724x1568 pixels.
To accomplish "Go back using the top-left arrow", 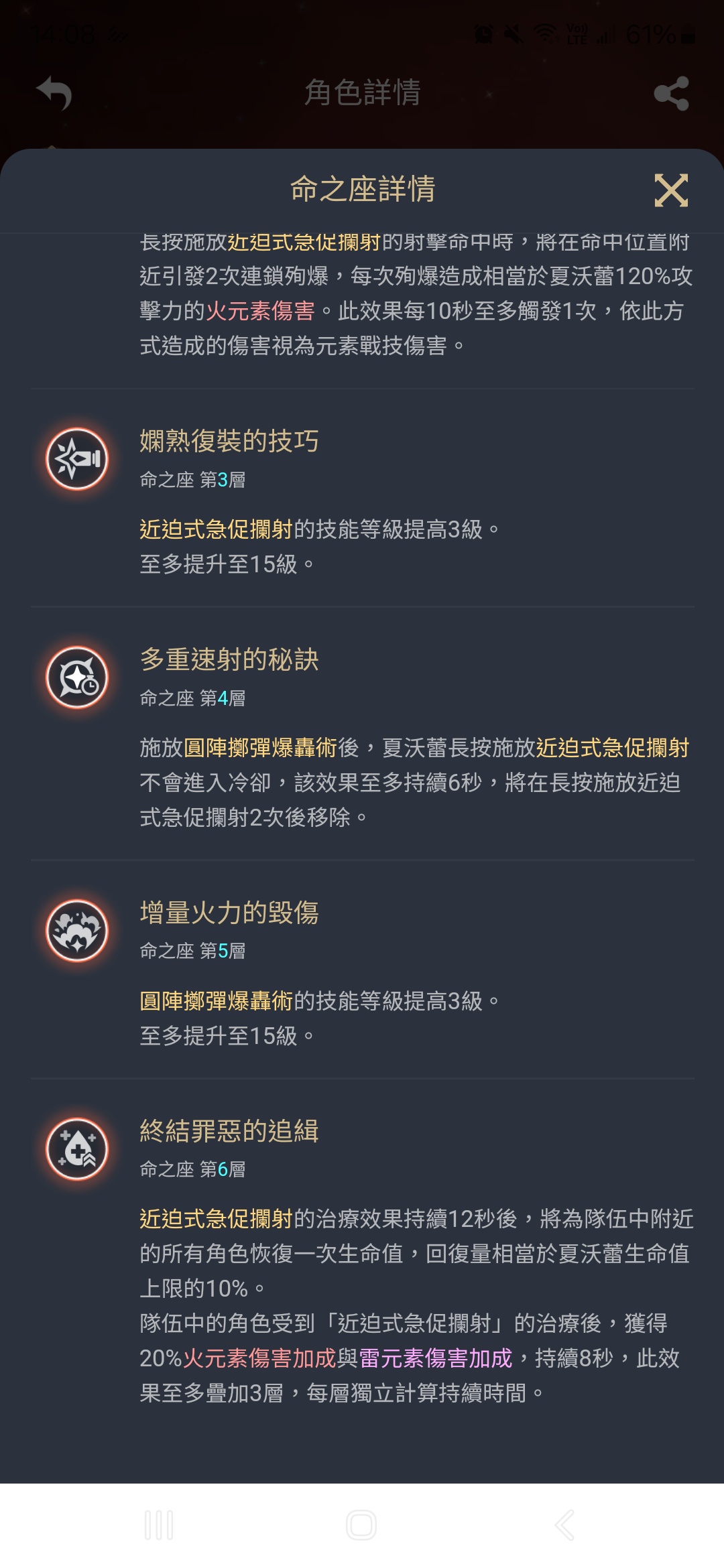I will [54, 92].
